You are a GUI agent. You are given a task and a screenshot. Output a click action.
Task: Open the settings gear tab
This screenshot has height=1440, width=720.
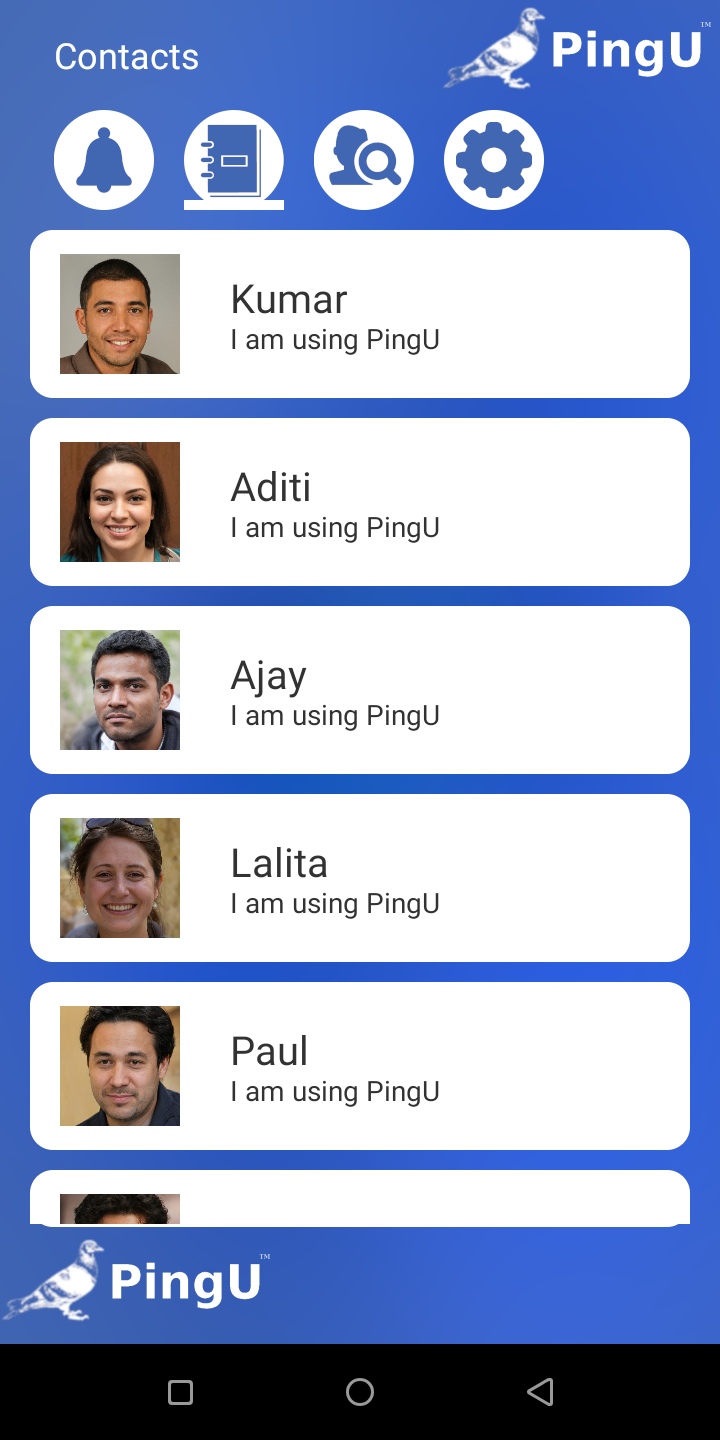pyautogui.click(x=494, y=160)
